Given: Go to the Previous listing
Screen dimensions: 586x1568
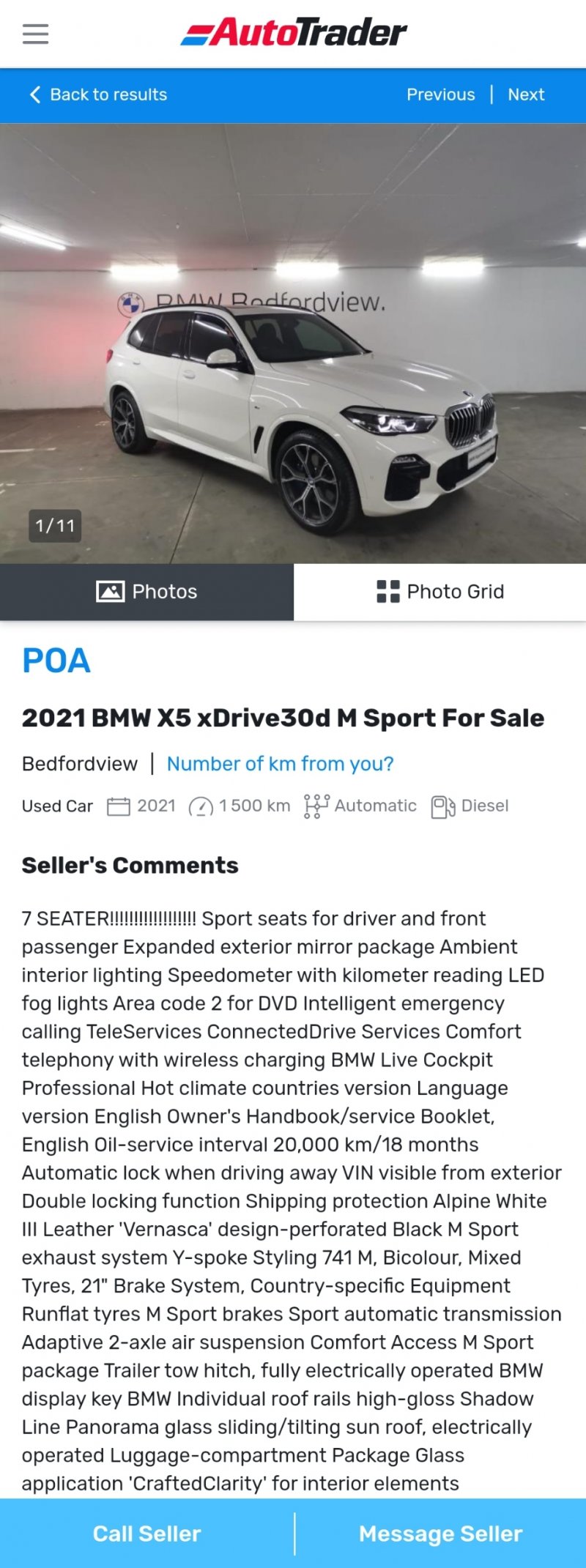Looking at the screenshot, I should [441, 94].
